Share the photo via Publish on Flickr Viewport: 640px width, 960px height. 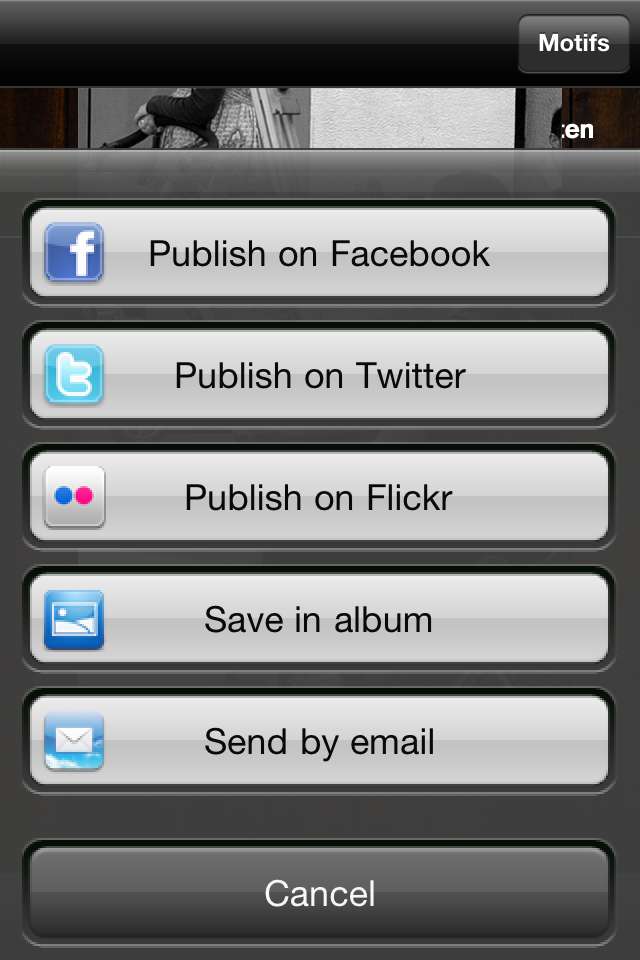click(320, 498)
